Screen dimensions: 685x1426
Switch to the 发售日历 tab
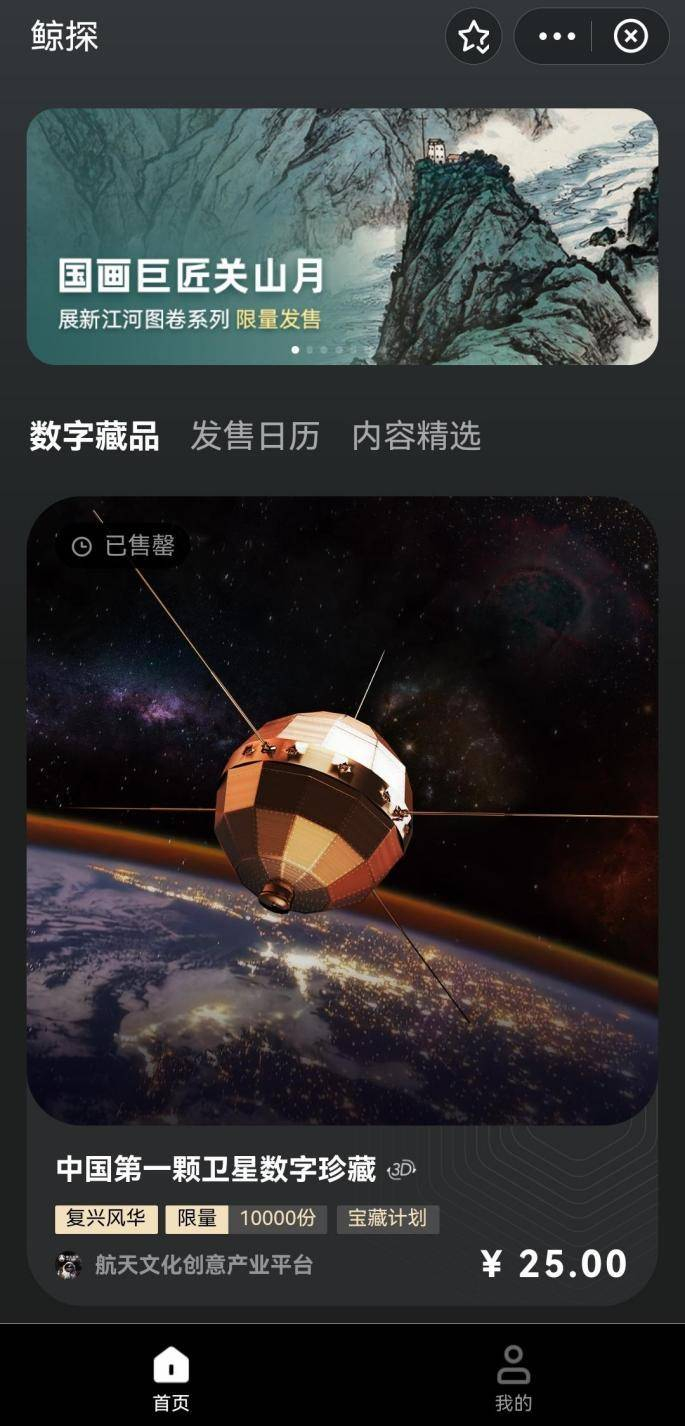[x=255, y=436]
